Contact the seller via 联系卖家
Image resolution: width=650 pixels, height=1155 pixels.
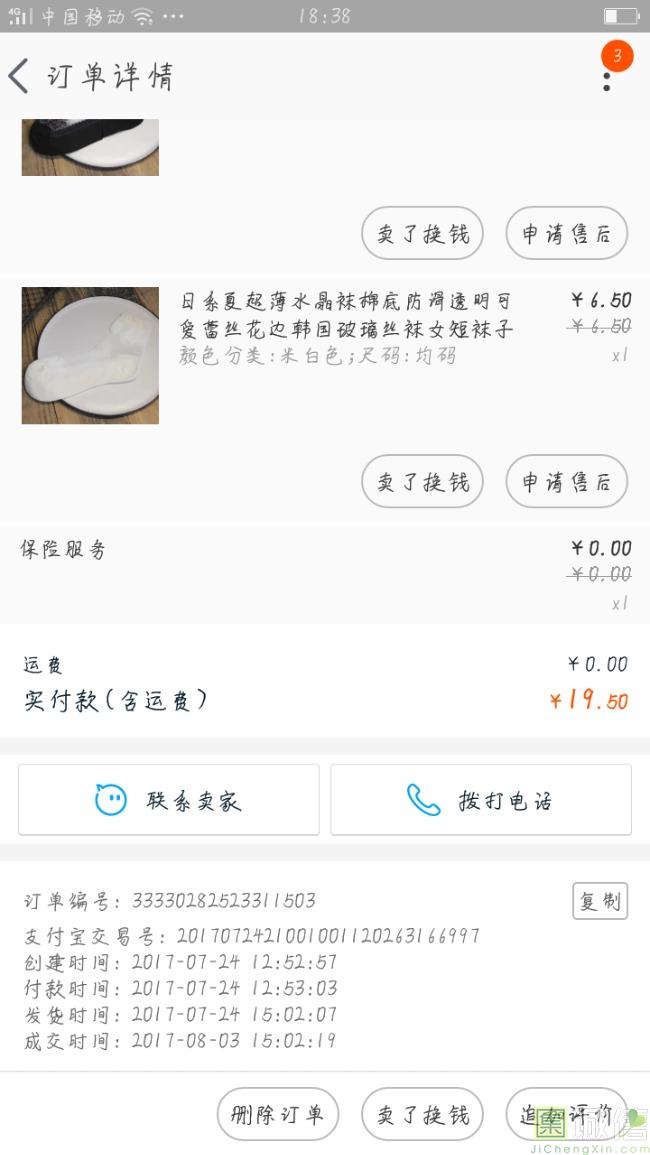tap(169, 800)
